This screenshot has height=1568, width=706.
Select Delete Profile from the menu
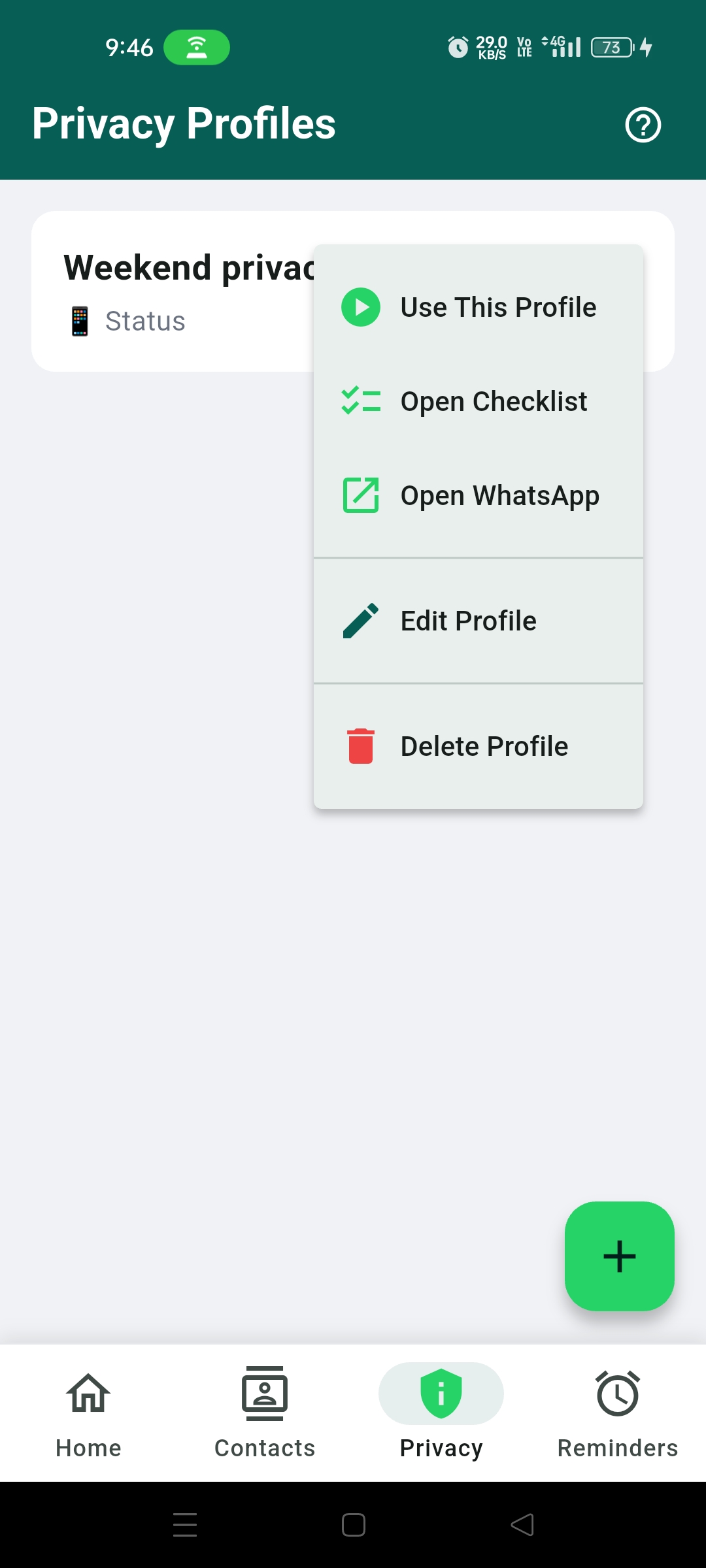[484, 745]
